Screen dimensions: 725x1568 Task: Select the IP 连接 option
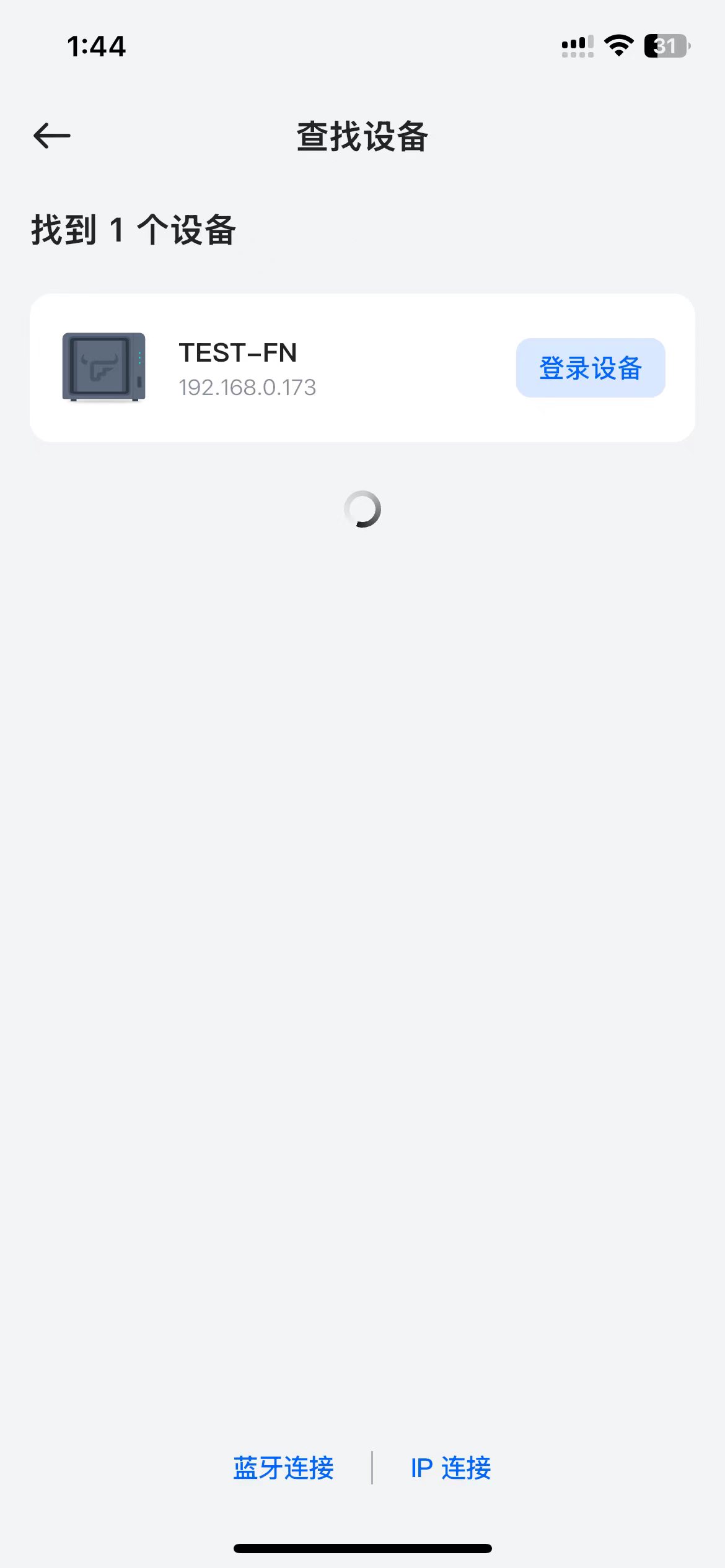(x=450, y=1468)
